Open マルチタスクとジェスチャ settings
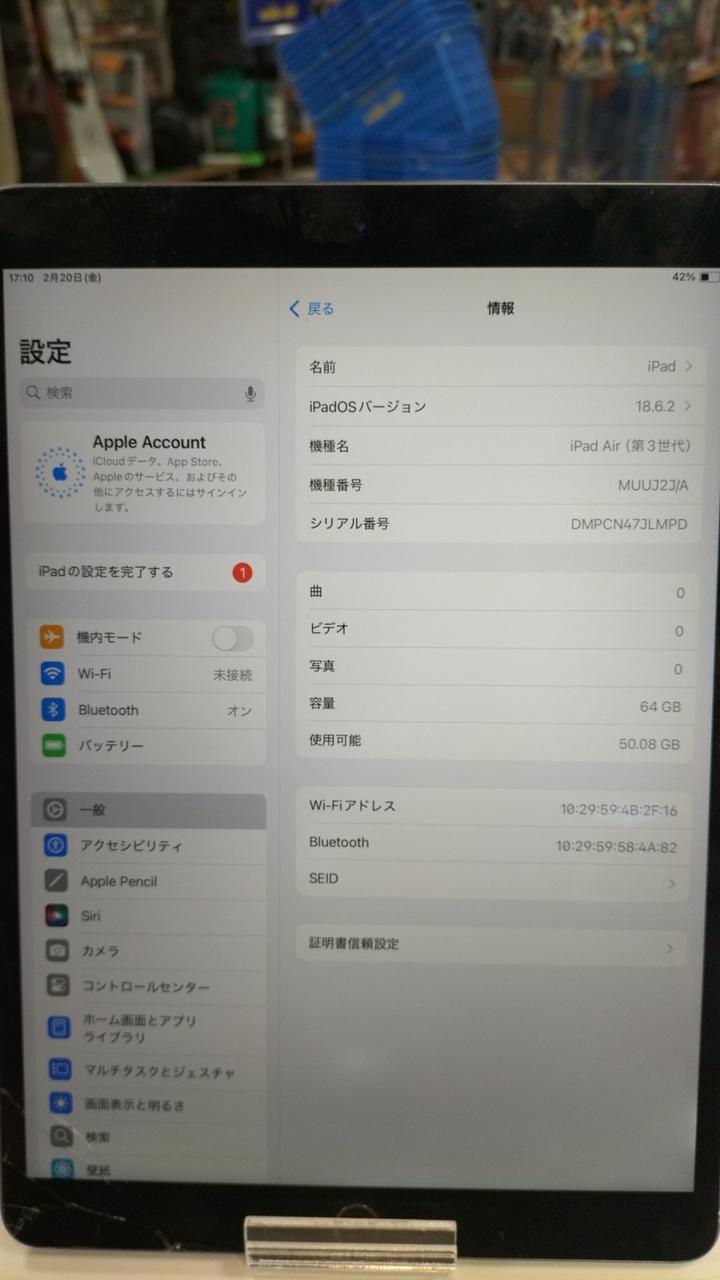Image resolution: width=720 pixels, height=1280 pixels. click(150, 1072)
